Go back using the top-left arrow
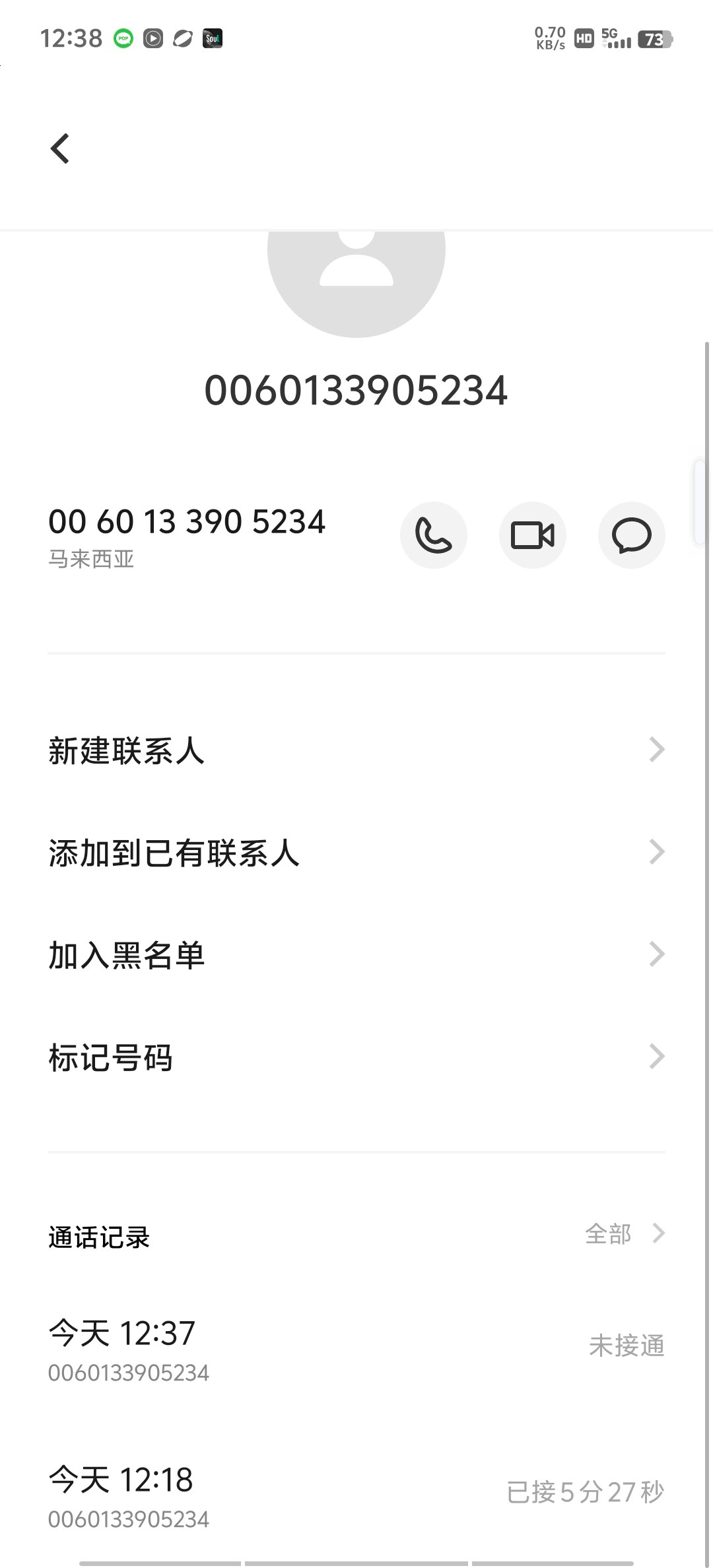This screenshot has width=713, height=1568. click(x=60, y=148)
